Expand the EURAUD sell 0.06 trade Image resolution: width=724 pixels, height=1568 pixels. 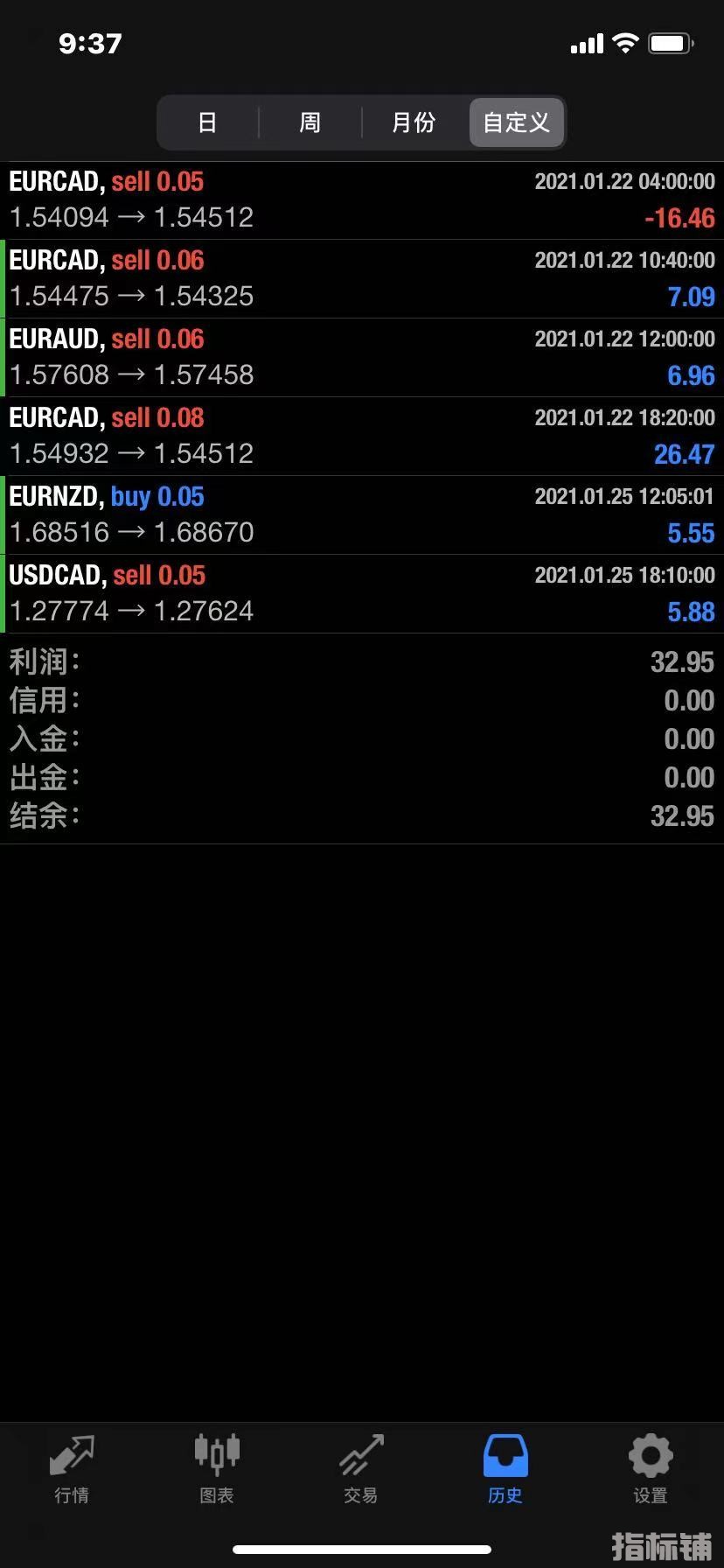point(362,358)
